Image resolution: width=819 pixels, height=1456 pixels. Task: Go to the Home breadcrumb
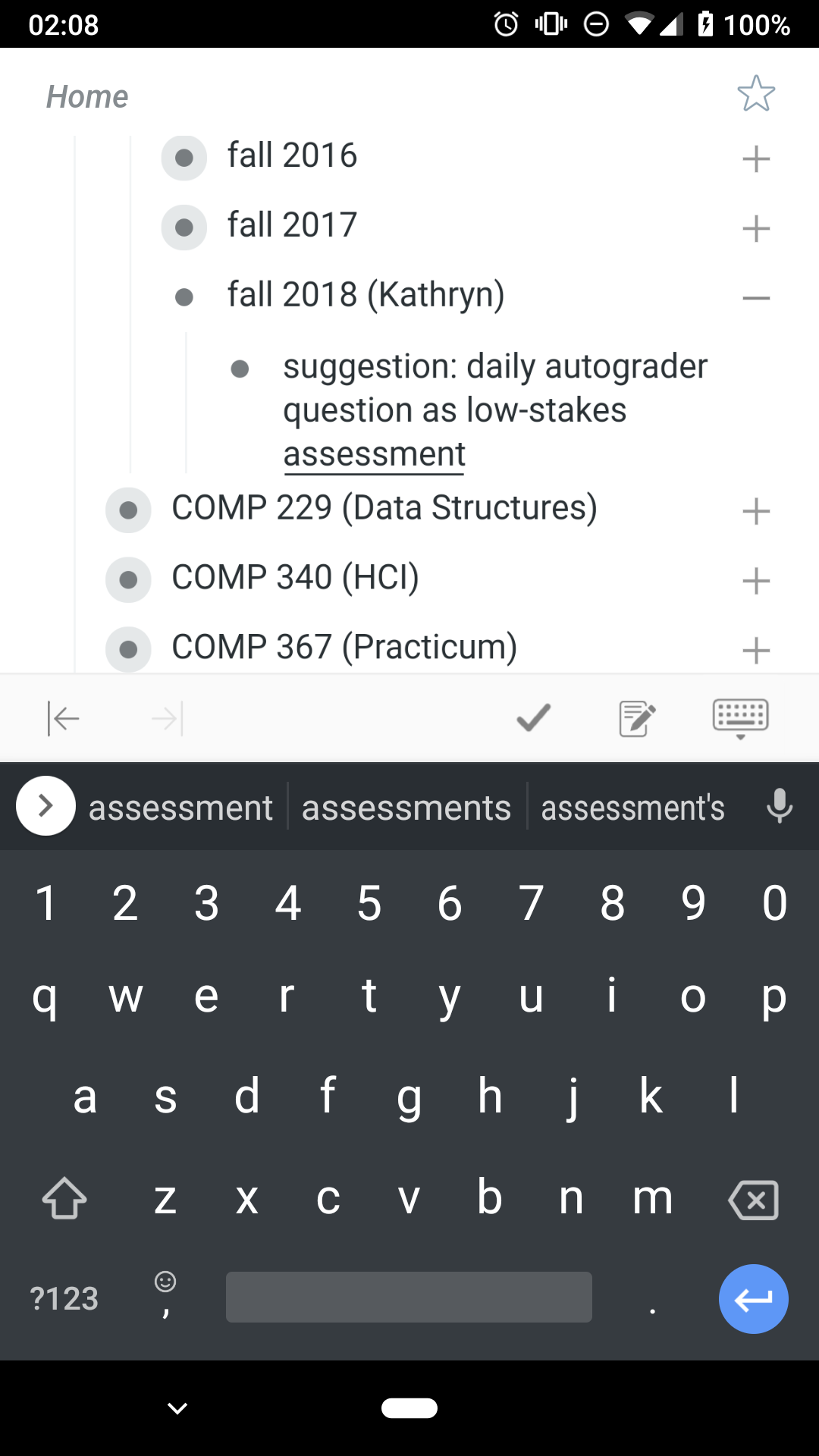[87, 97]
